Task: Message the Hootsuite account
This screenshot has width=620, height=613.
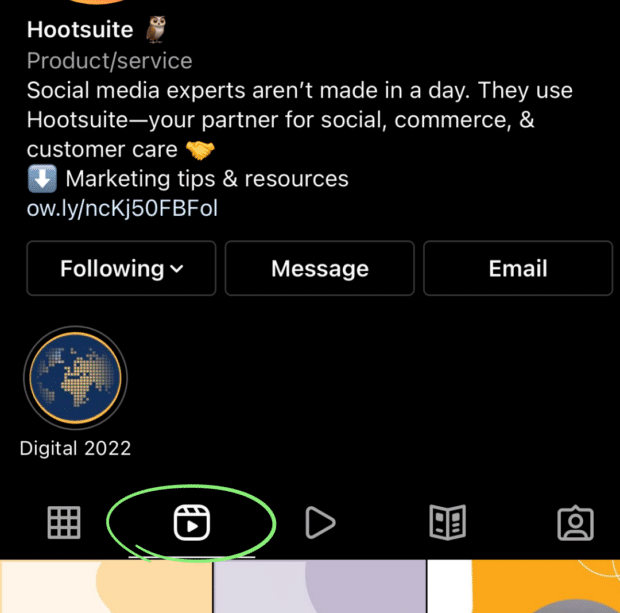Action: click(319, 268)
